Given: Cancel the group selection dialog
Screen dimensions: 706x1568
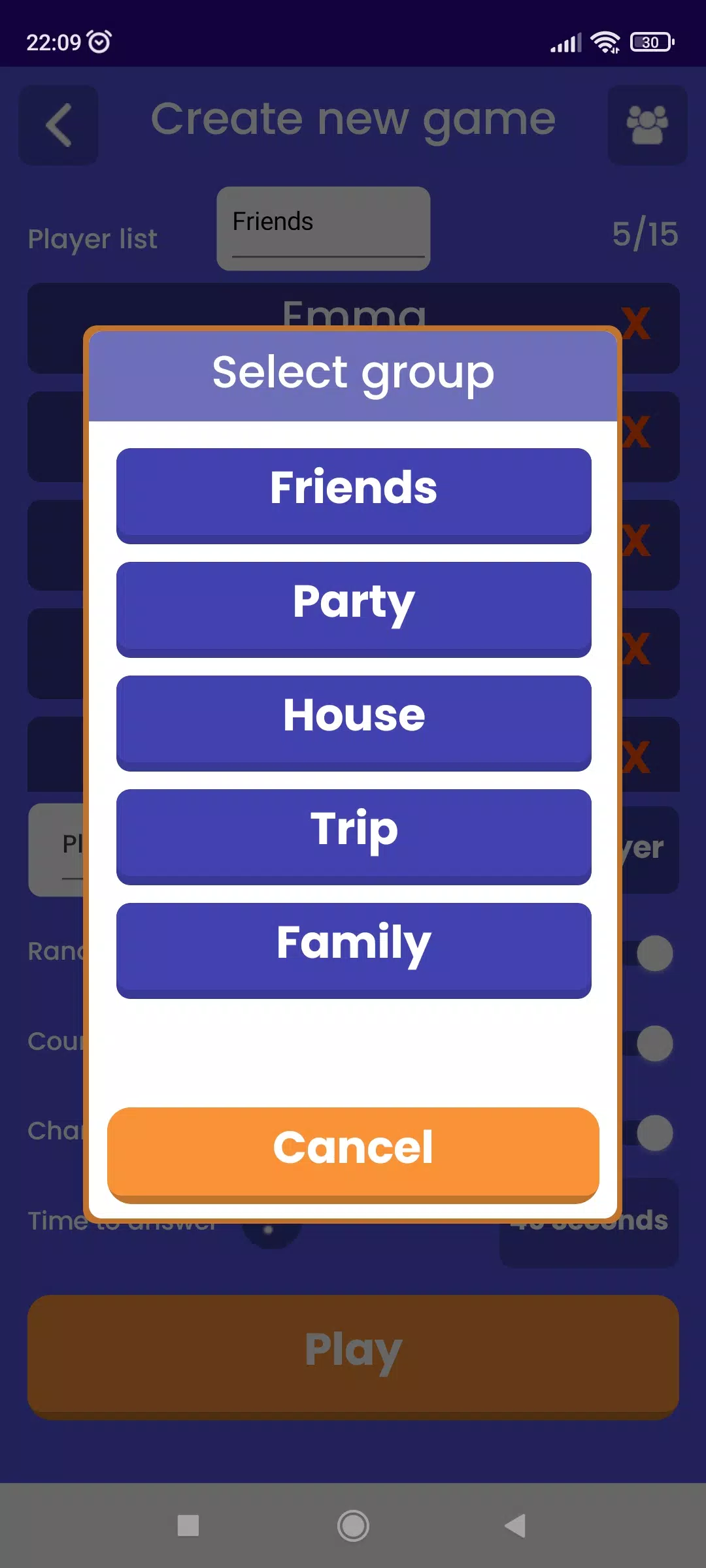Looking at the screenshot, I should (353, 1153).
